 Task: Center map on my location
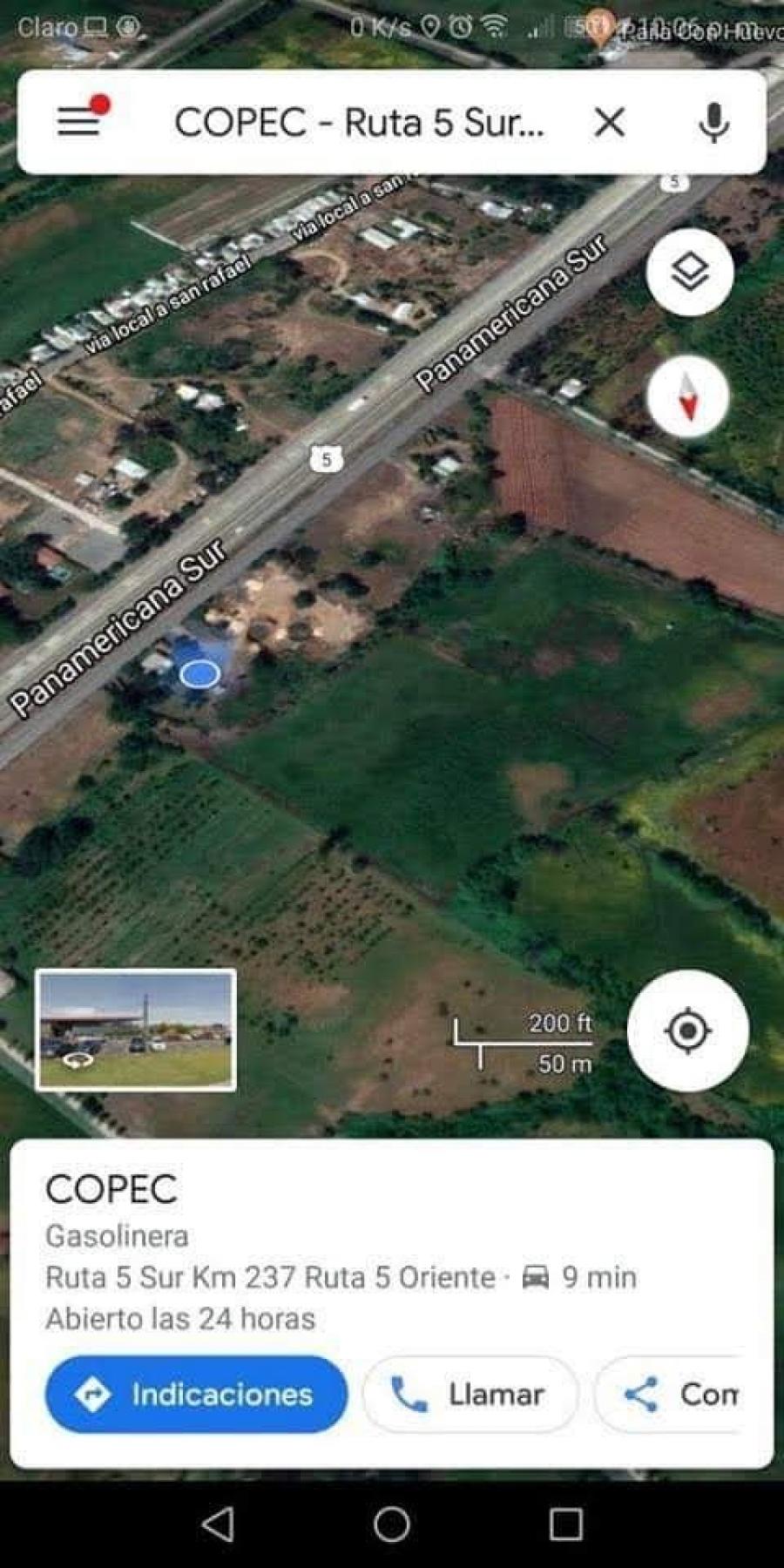[x=688, y=1031]
